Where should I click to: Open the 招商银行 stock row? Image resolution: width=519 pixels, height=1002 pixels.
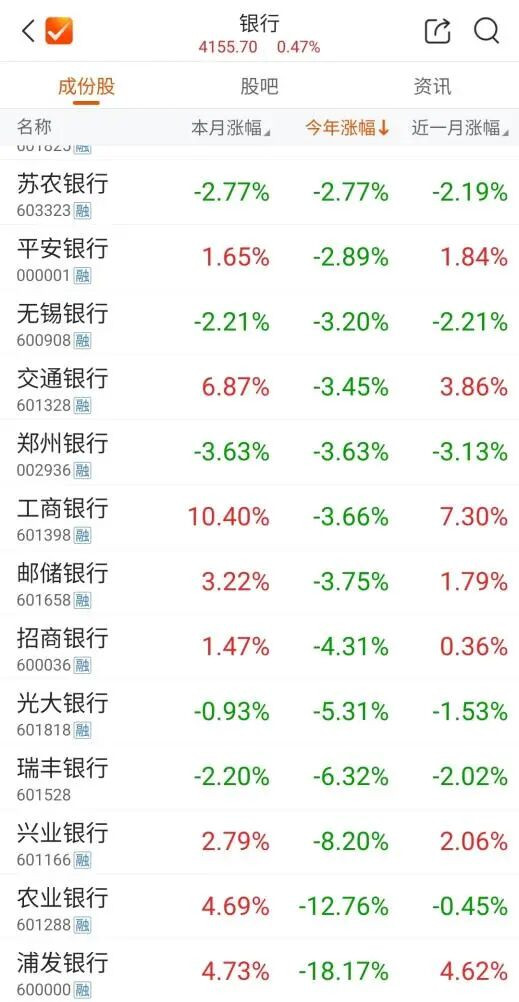(260, 647)
